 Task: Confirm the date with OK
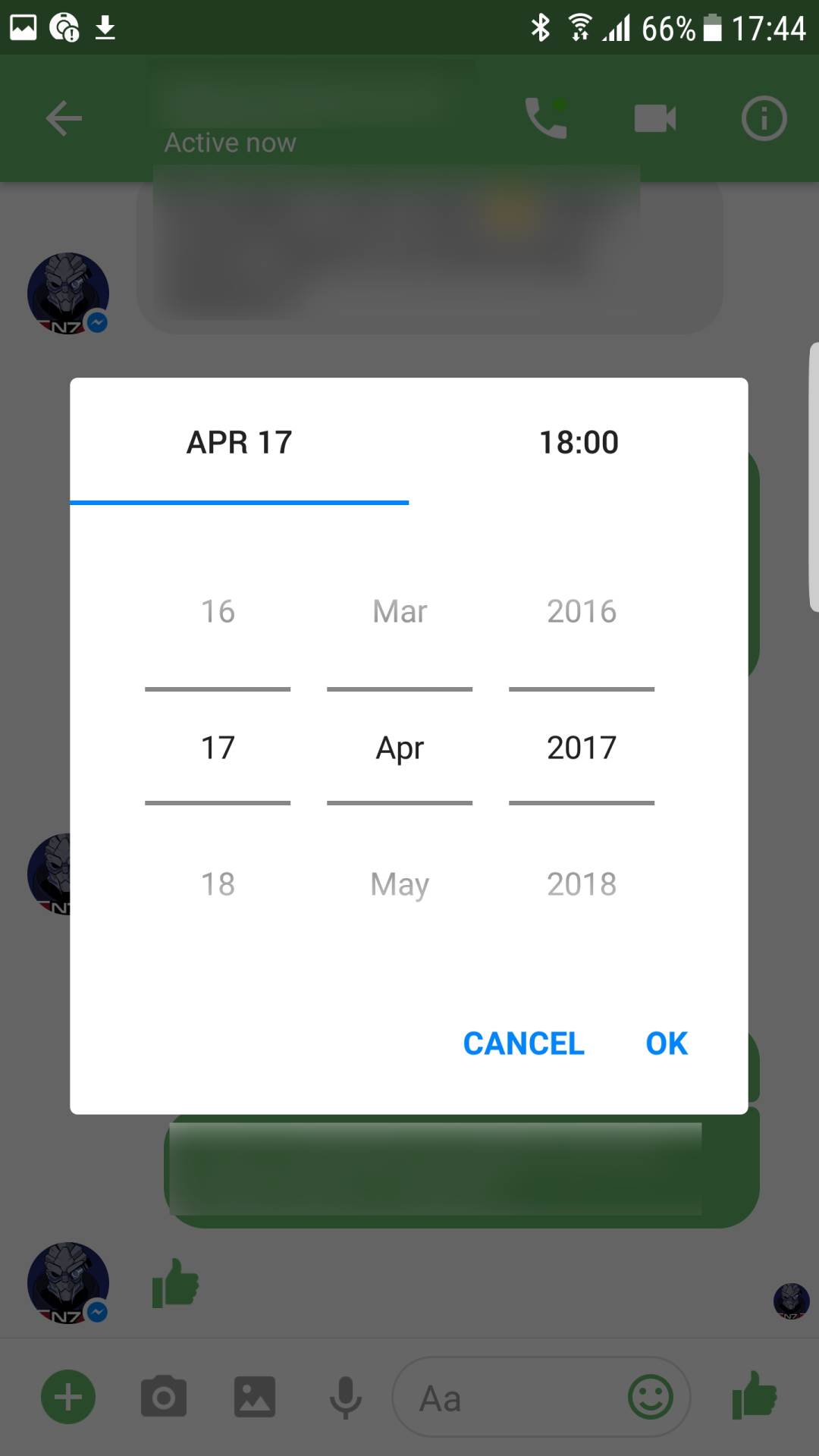tap(667, 1043)
